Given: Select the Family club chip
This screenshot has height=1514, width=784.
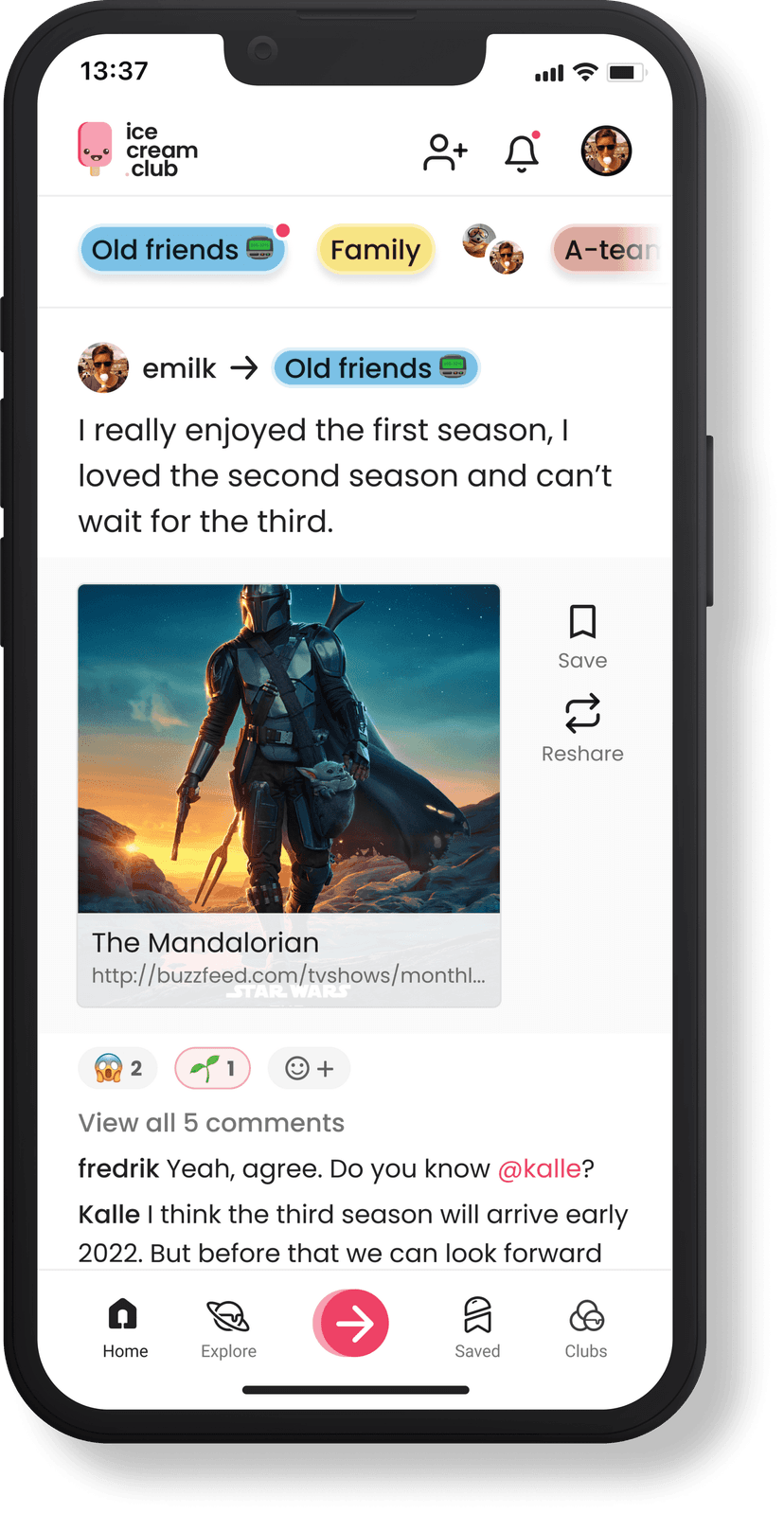Looking at the screenshot, I should (x=375, y=250).
